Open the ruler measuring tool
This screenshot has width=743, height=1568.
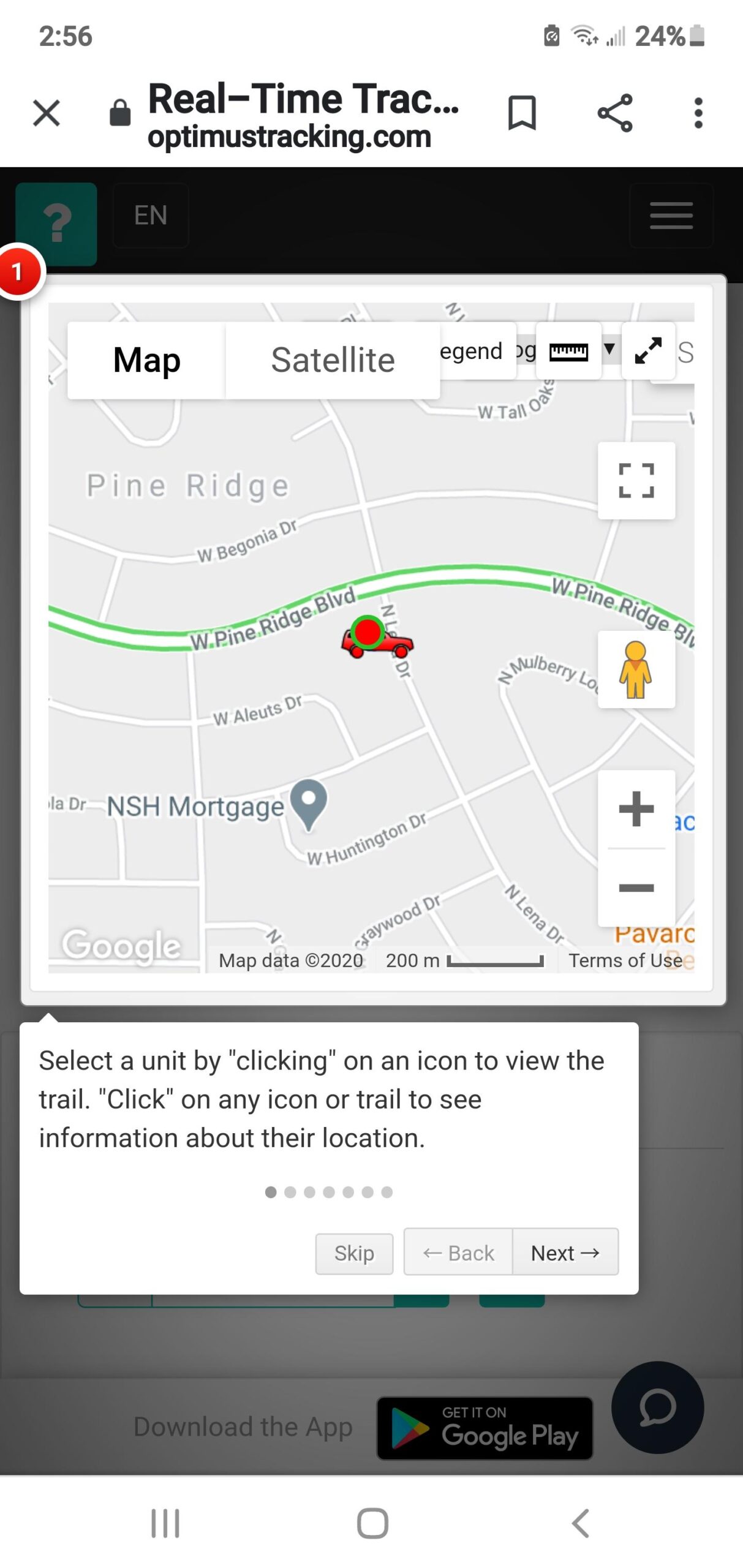(x=568, y=352)
